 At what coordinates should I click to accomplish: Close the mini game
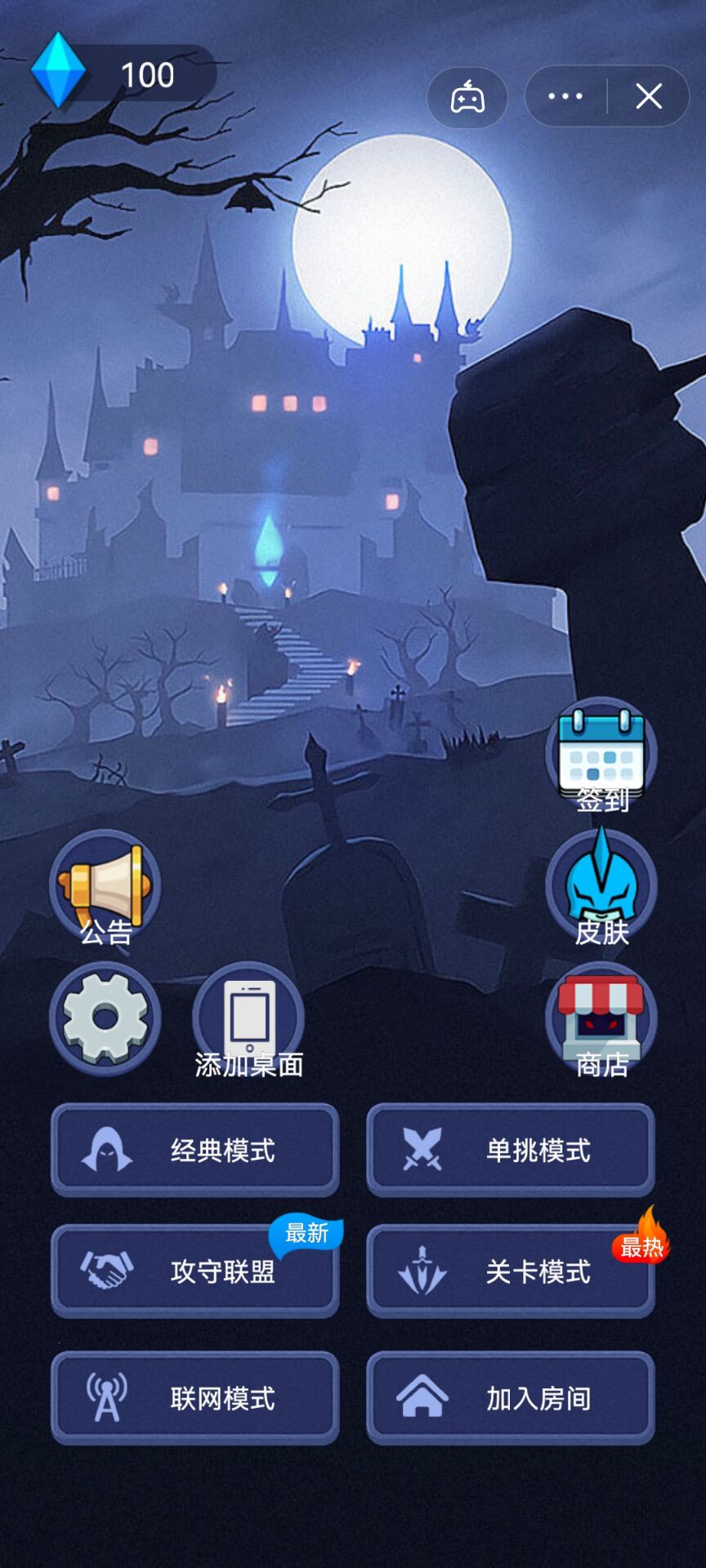tap(649, 96)
